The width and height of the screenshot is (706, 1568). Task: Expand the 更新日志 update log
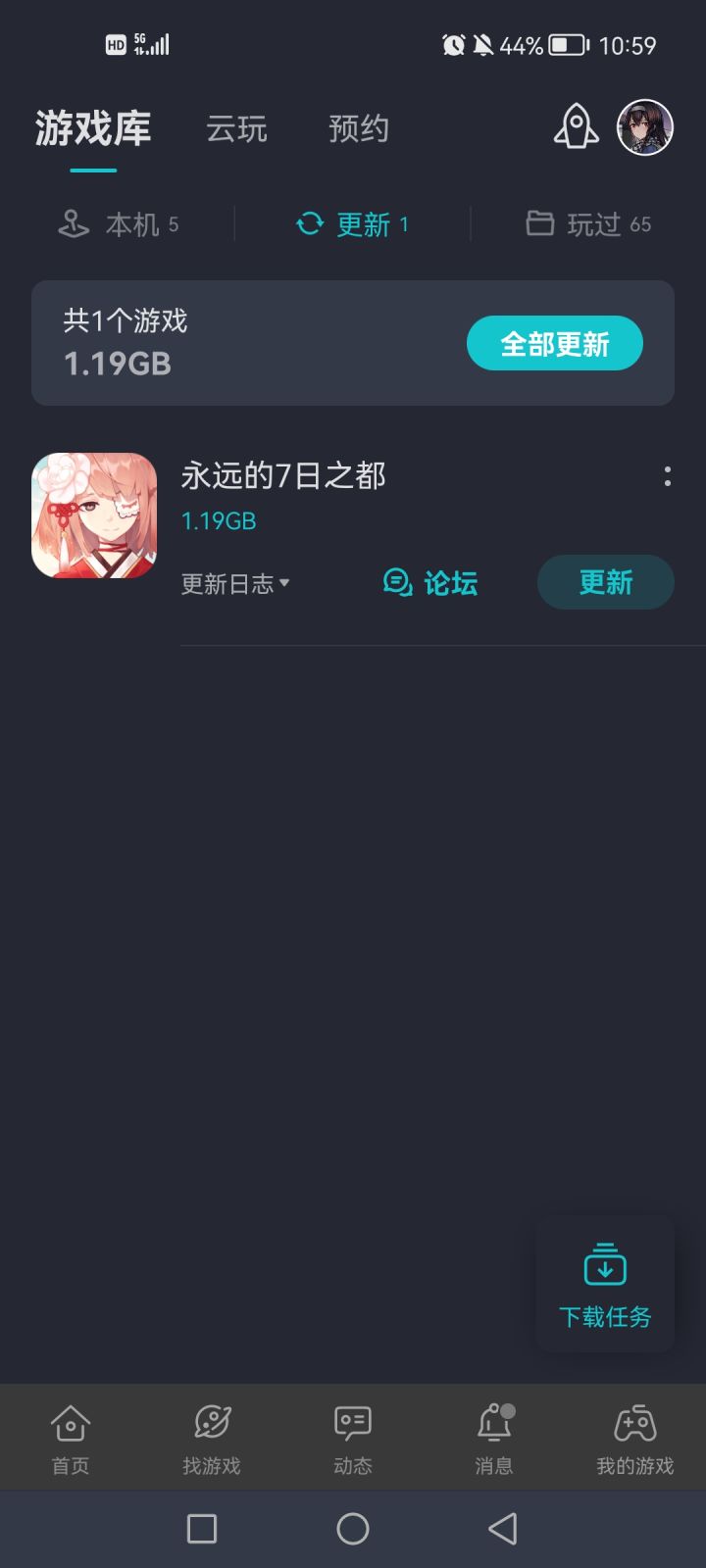(232, 582)
